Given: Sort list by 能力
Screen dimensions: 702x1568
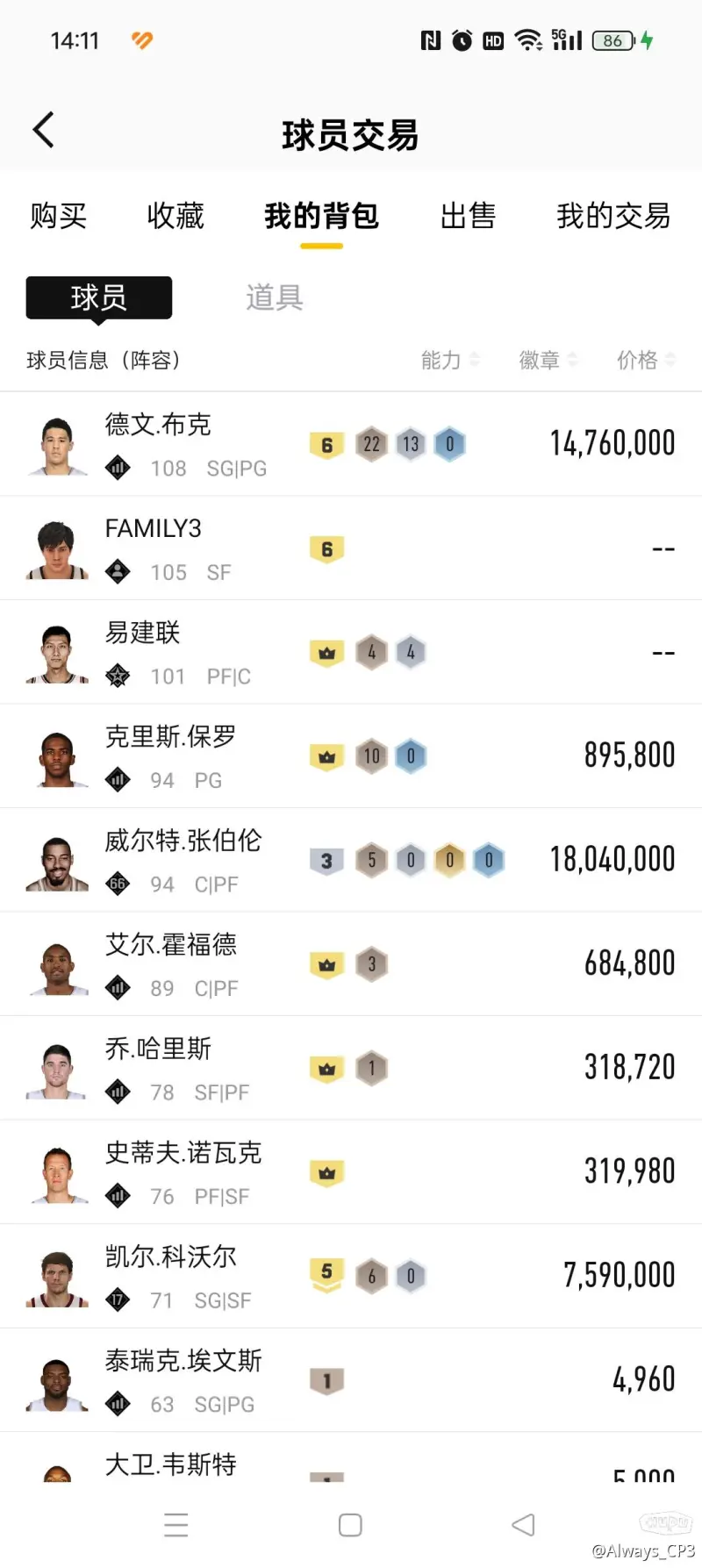Looking at the screenshot, I should coord(449,360).
